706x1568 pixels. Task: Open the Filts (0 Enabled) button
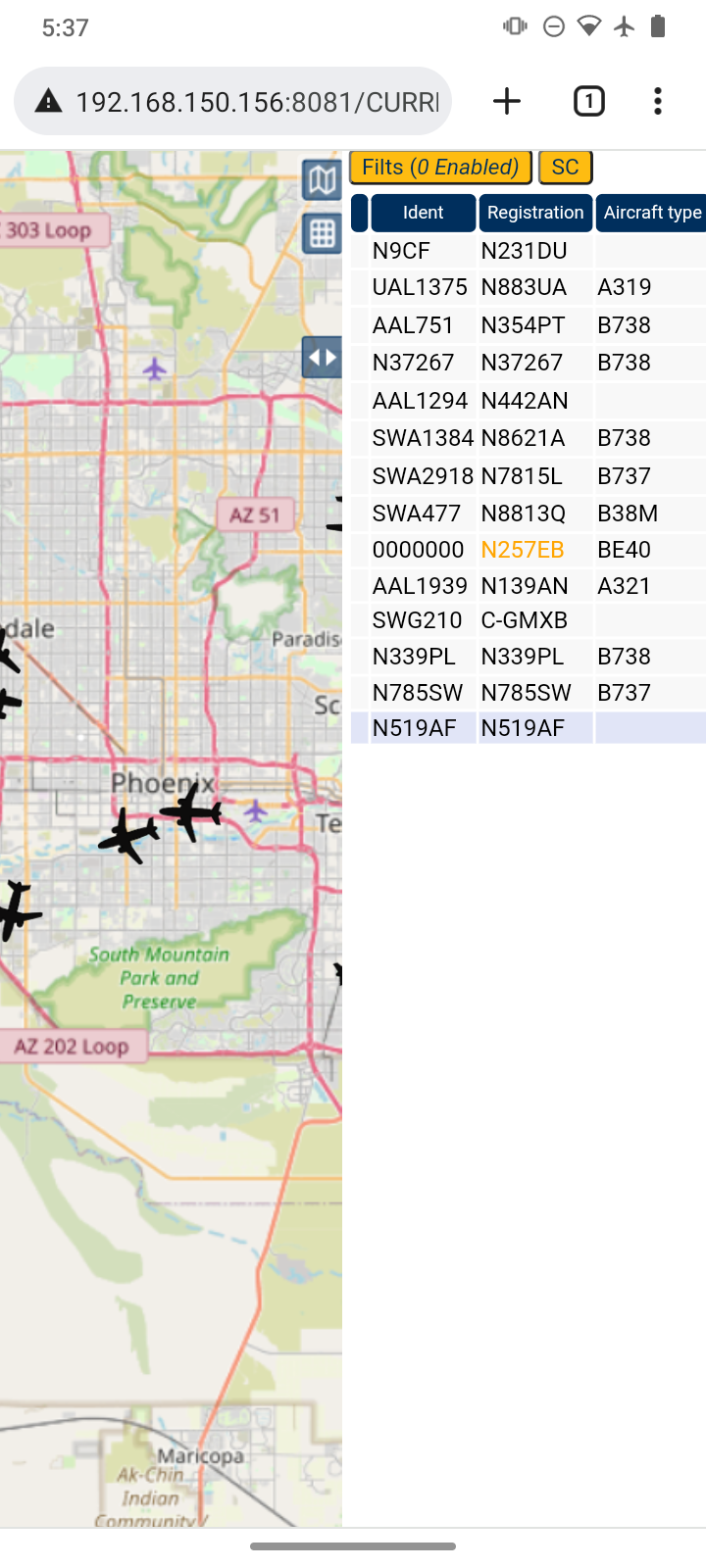point(440,168)
